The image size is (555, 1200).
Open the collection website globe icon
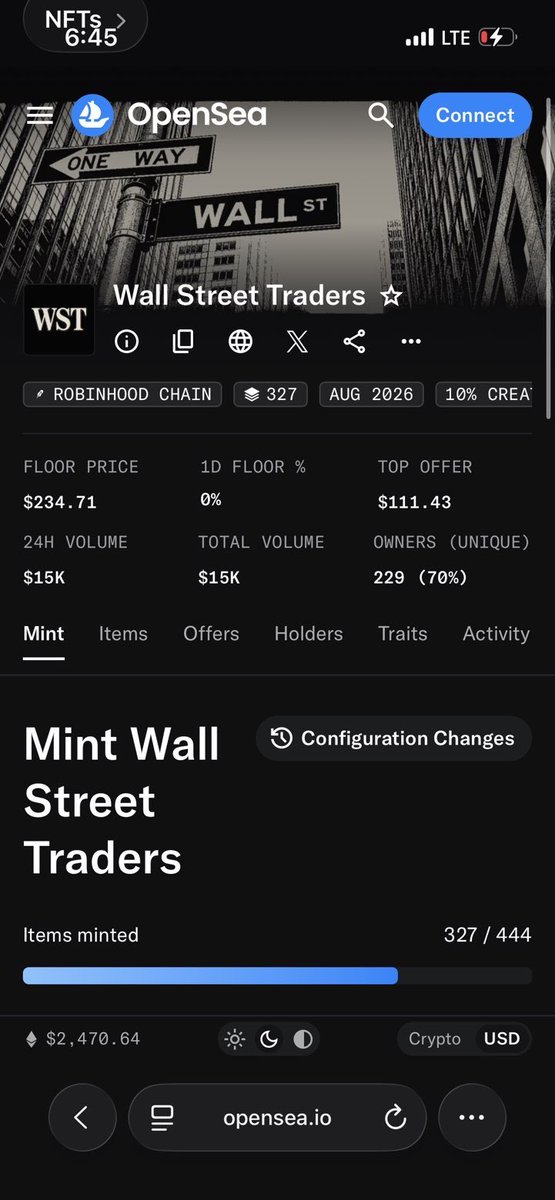tap(240, 342)
